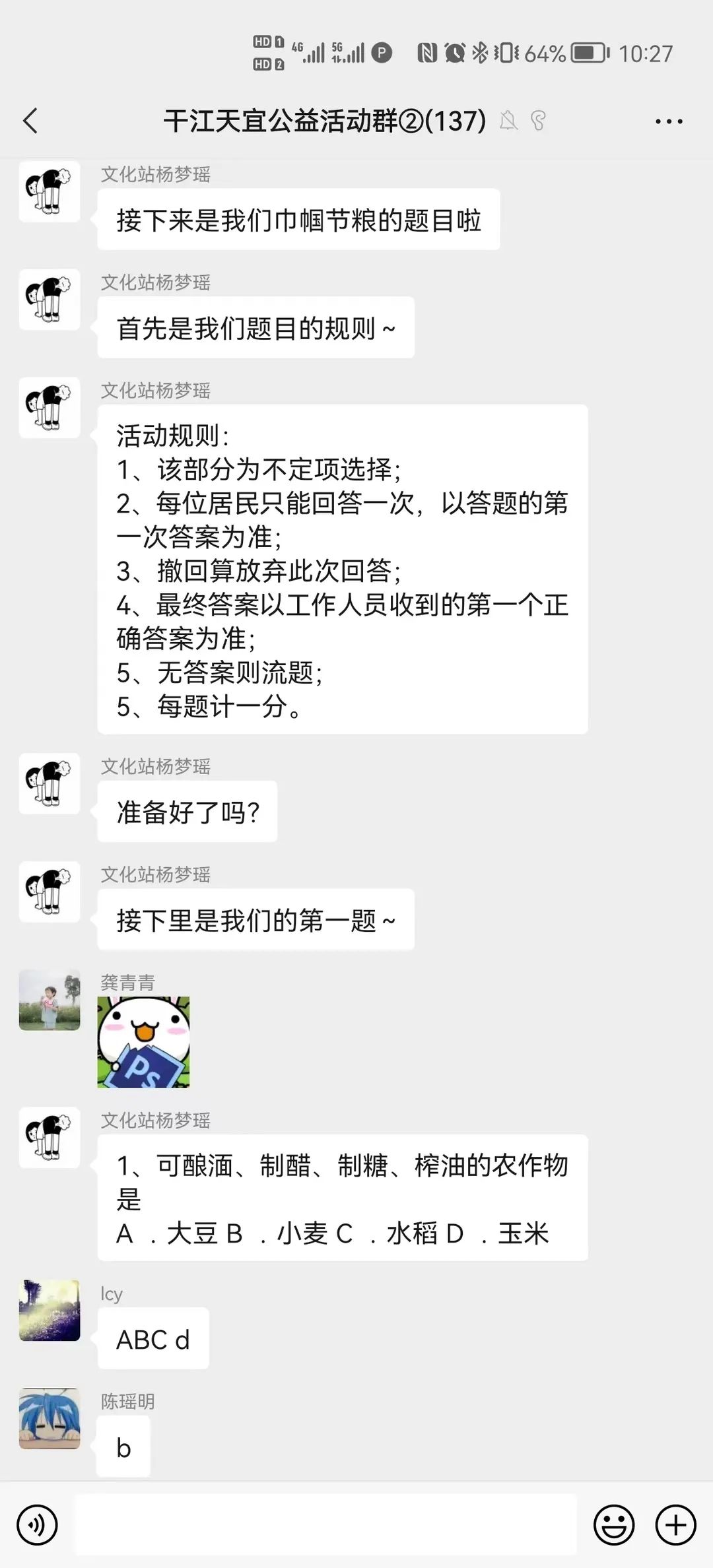Open the emoji sticker panel

tap(614, 1524)
